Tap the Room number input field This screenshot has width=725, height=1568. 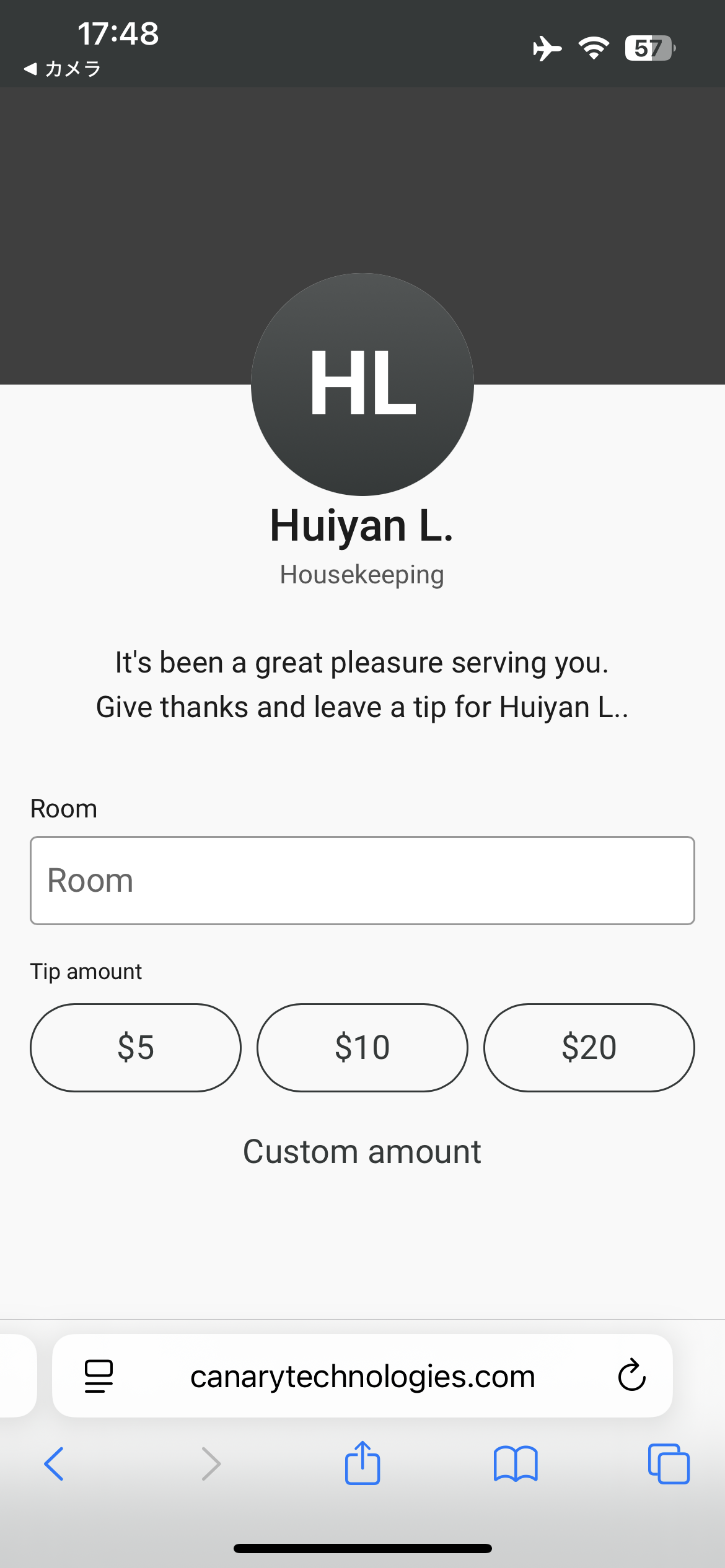362,880
